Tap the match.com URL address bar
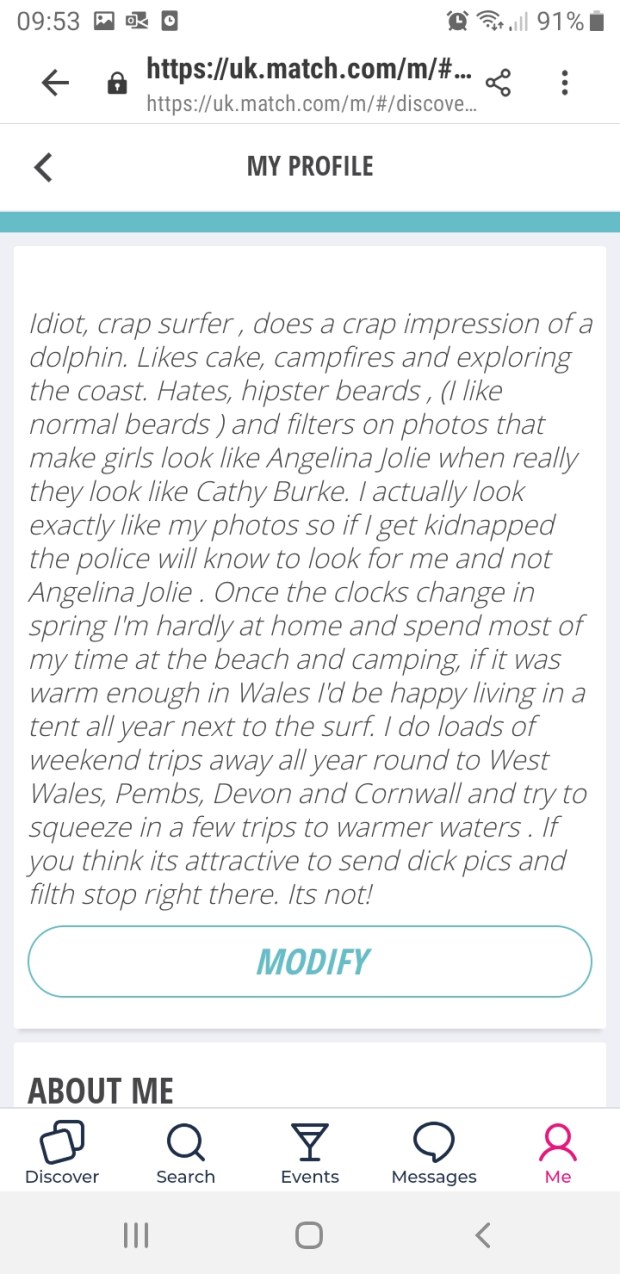 coord(310,83)
